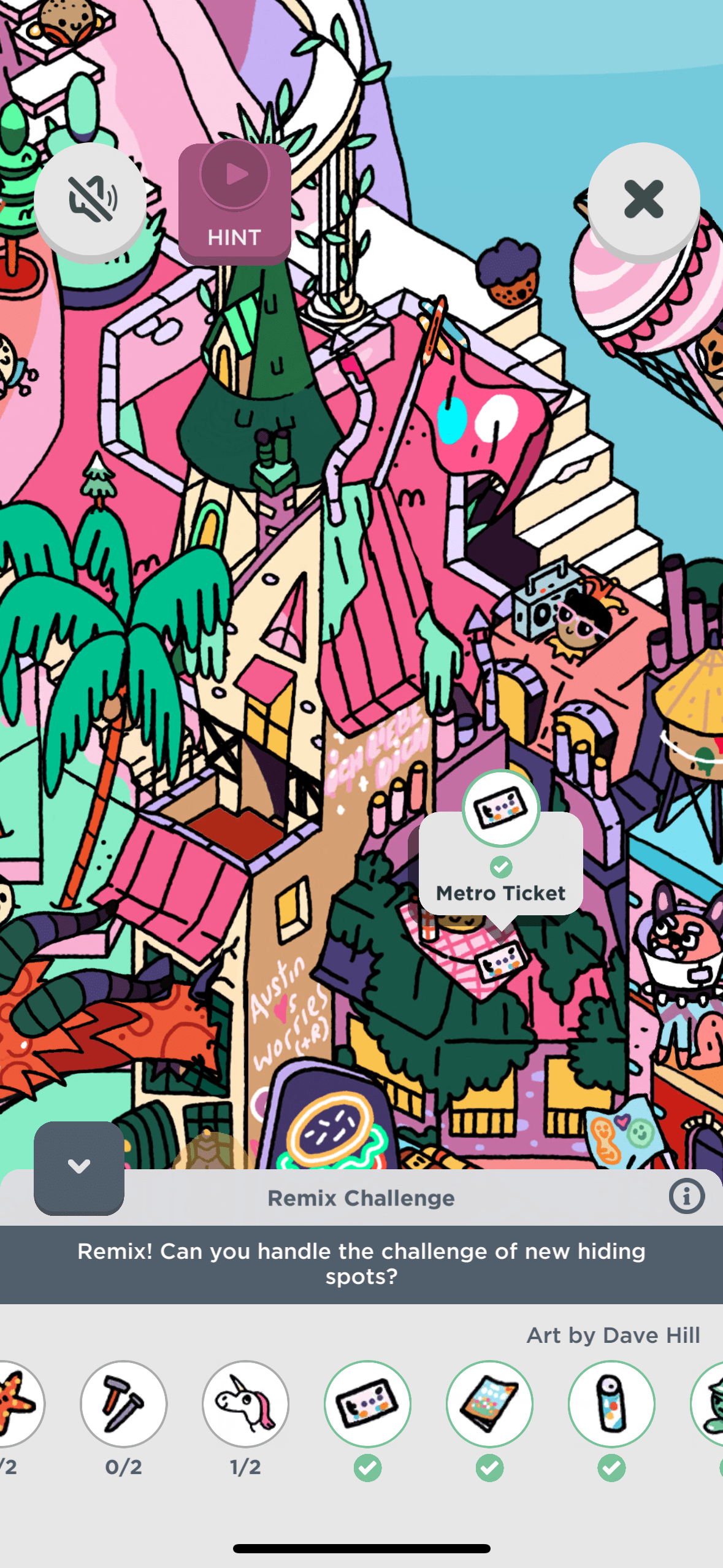Select the found metro ticket item

(367, 1404)
